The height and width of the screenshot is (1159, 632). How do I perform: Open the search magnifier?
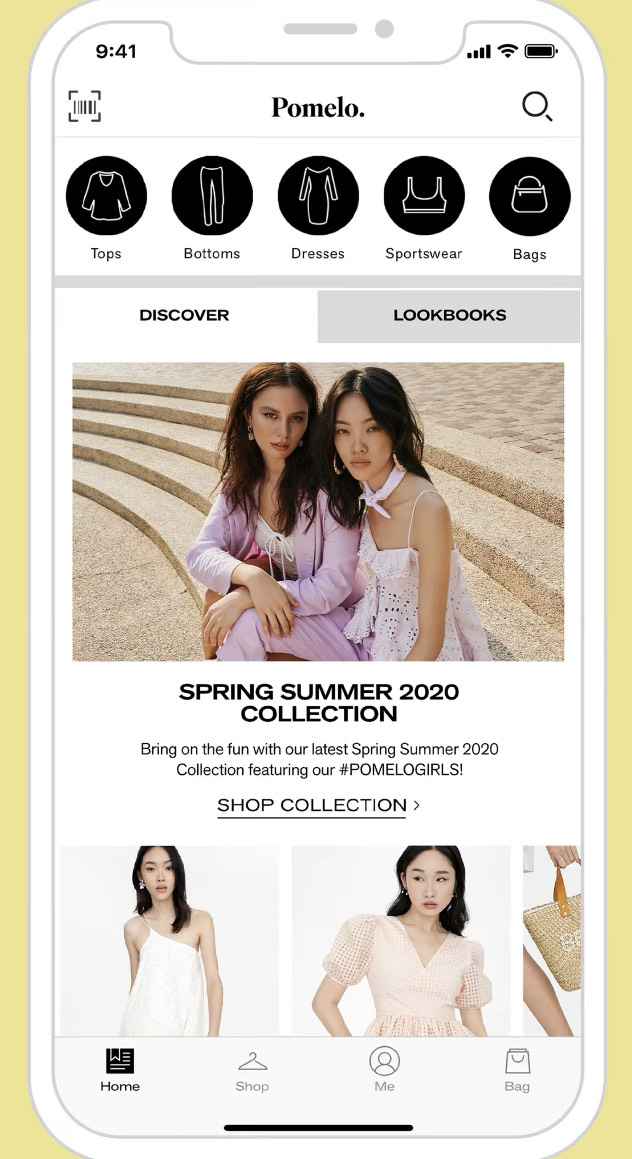[x=537, y=106]
